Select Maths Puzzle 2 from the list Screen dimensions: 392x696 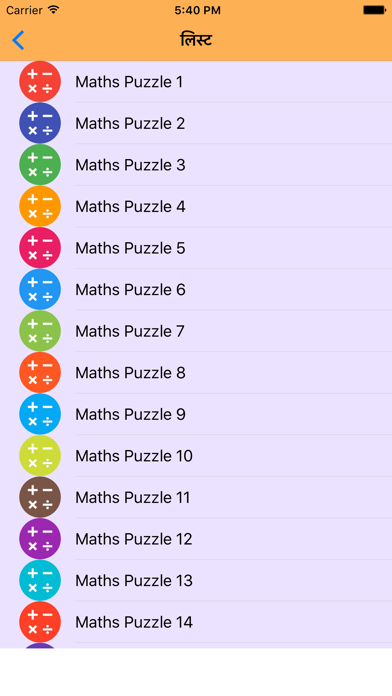tap(196, 123)
